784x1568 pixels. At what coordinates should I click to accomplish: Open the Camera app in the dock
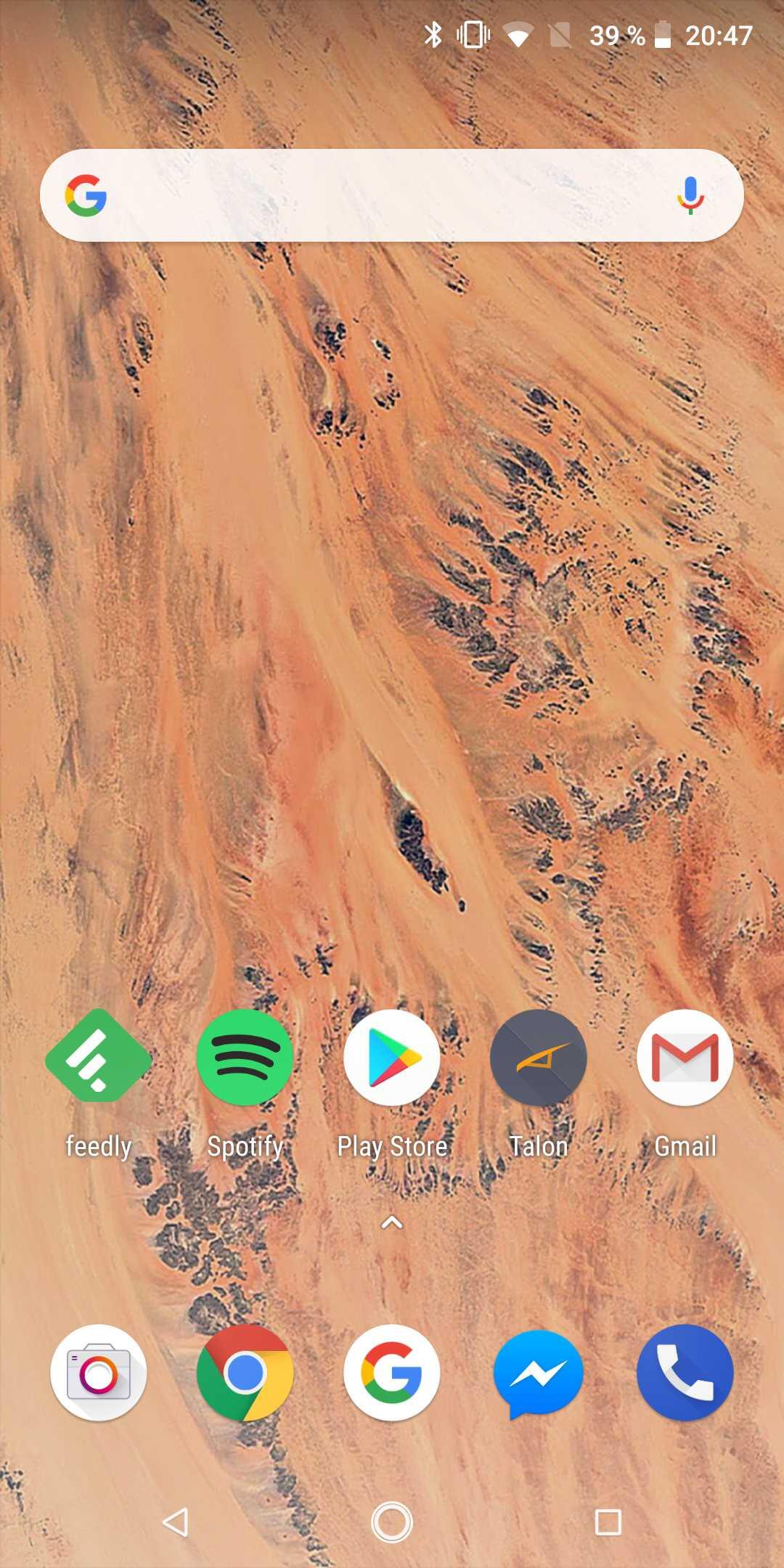[x=99, y=1373]
